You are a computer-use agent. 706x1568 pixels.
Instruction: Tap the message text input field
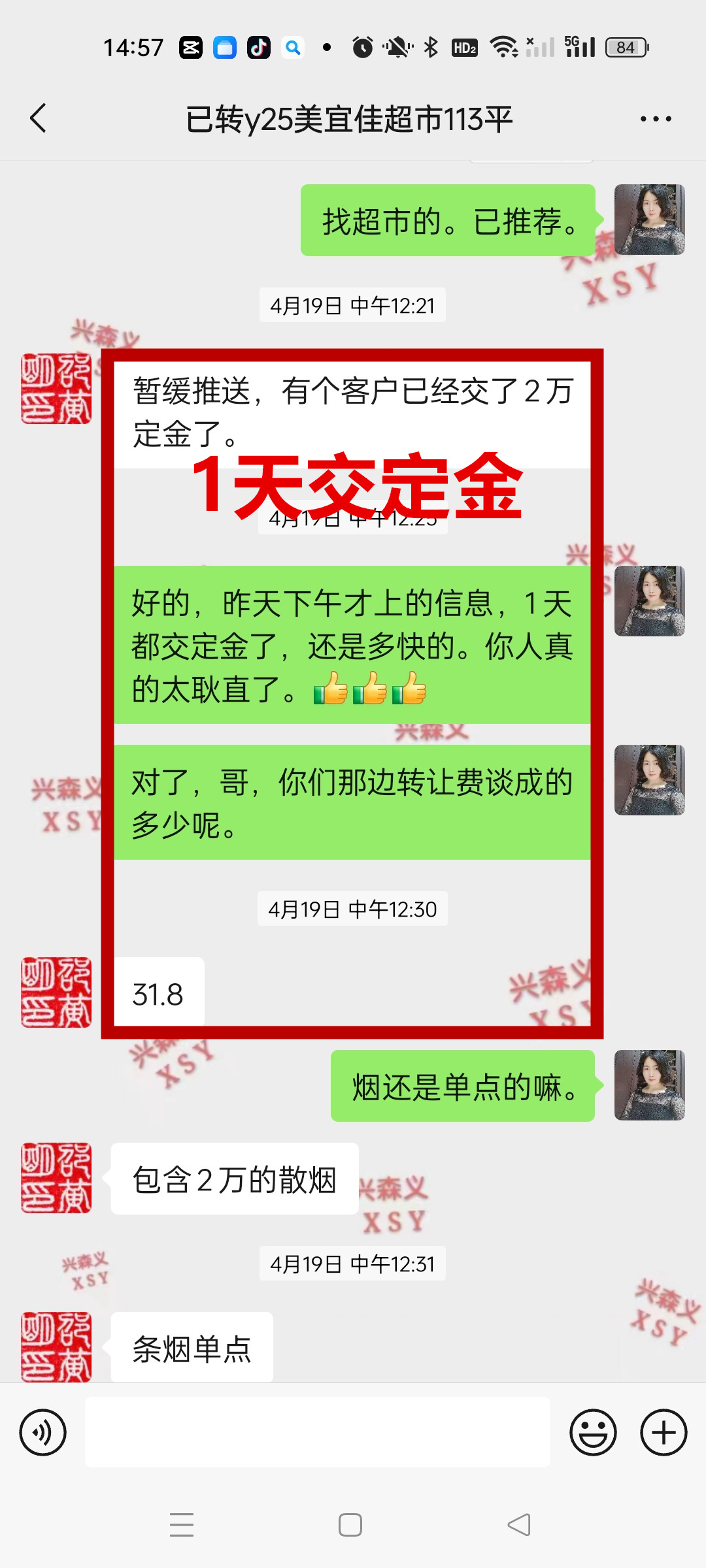pos(317,1432)
